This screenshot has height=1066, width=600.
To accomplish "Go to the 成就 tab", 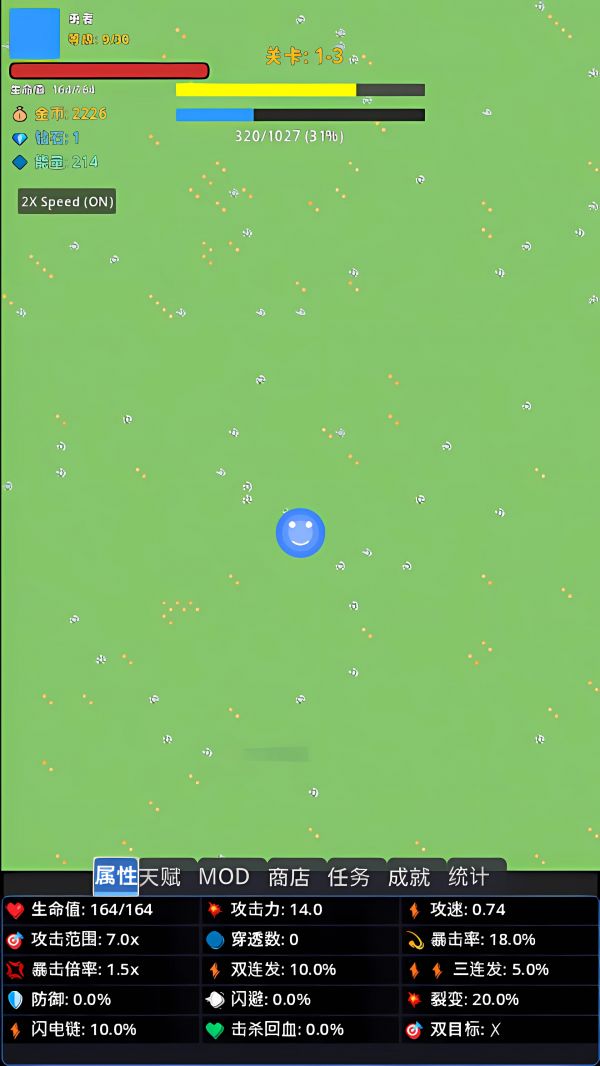I will tap(409, 877).
